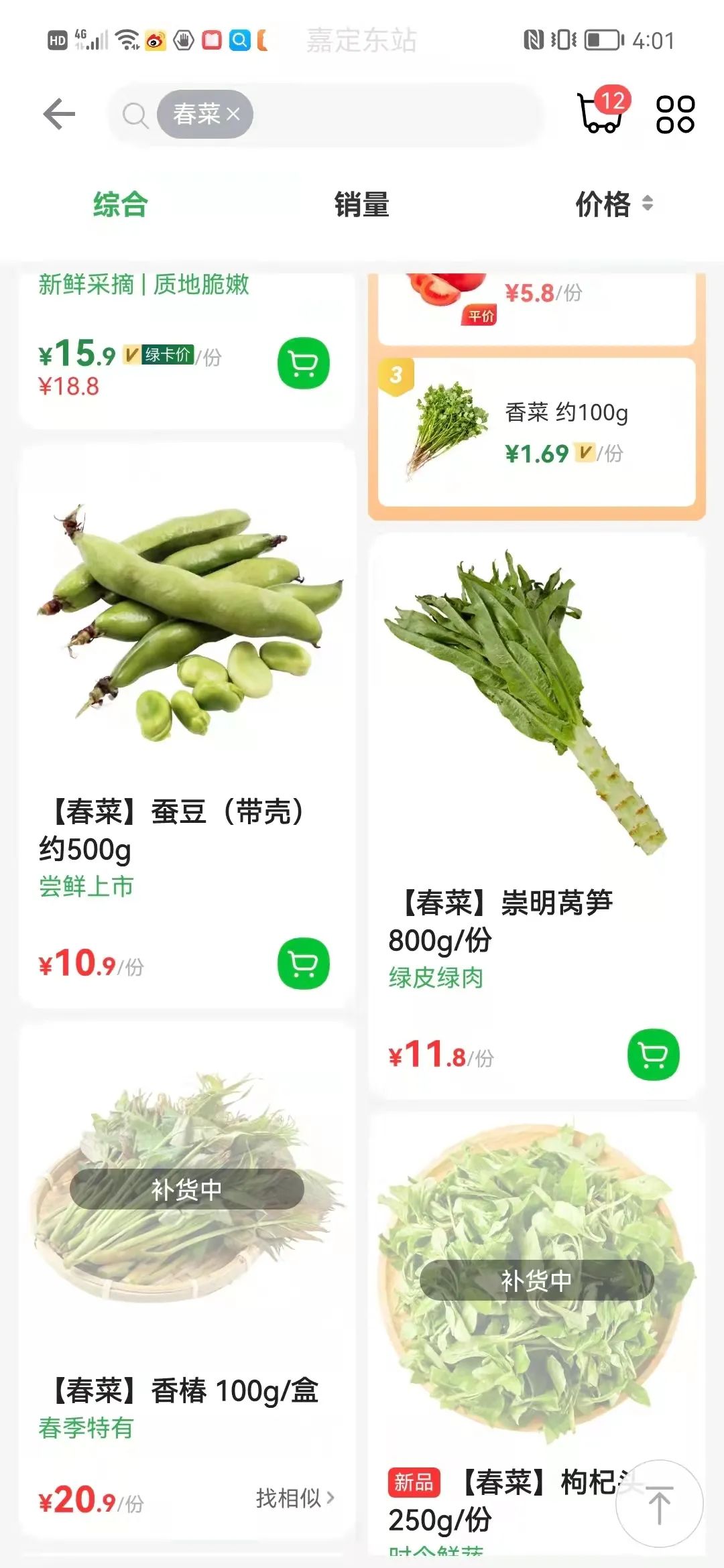Jump back to top of the list
724x1568 pixels.
point(660,1504)
